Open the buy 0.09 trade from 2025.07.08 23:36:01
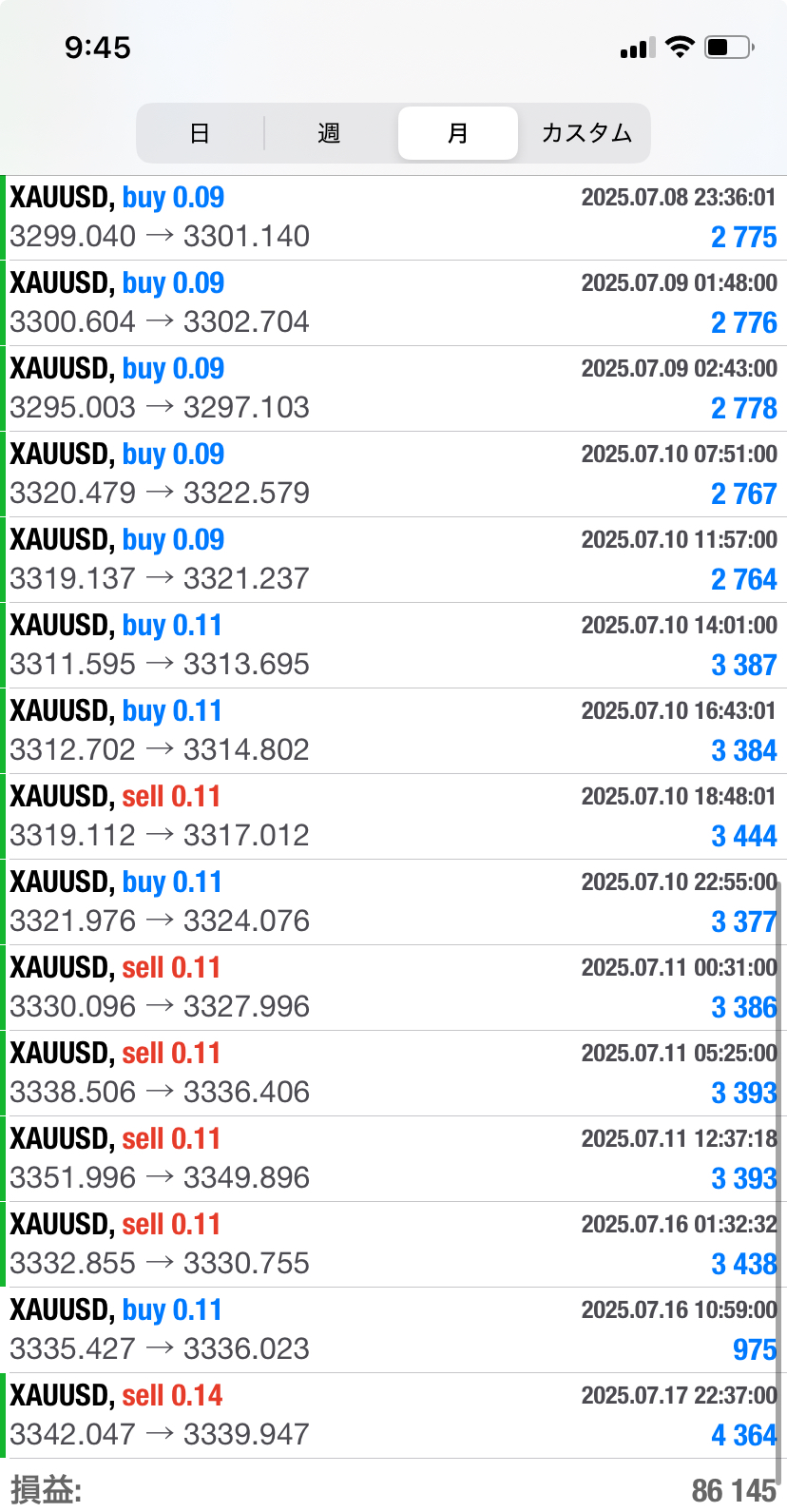 tap(393, 218)
